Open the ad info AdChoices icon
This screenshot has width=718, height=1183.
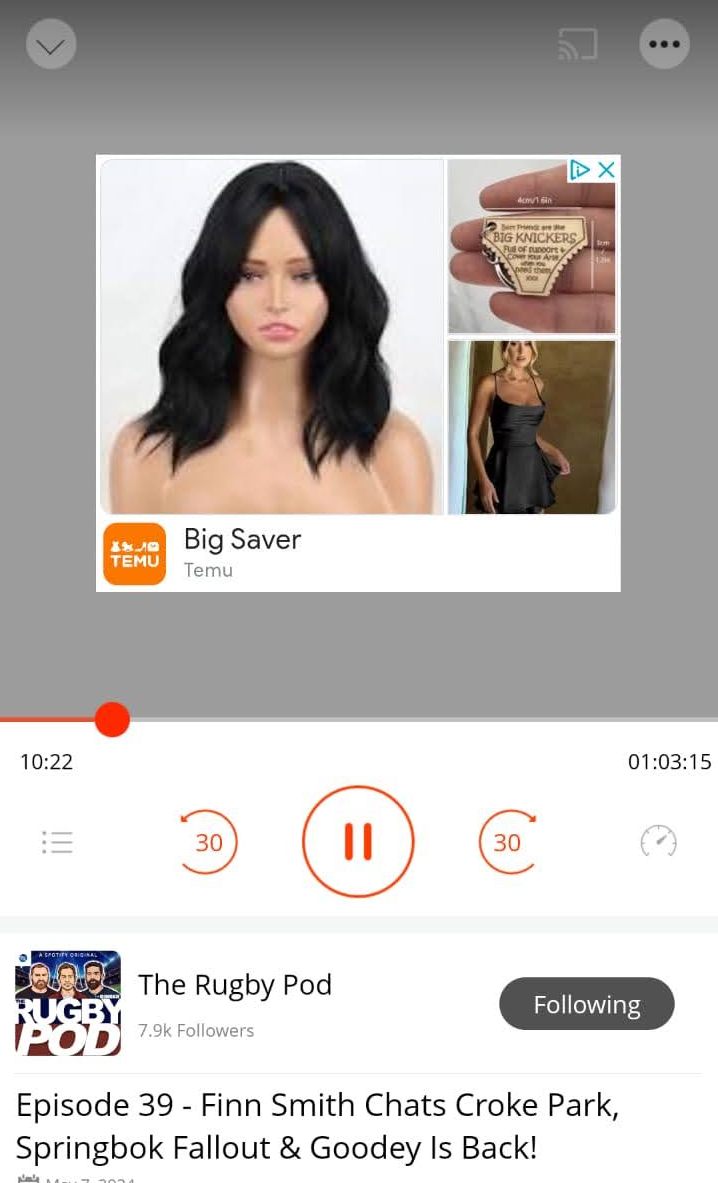[580, 170]
